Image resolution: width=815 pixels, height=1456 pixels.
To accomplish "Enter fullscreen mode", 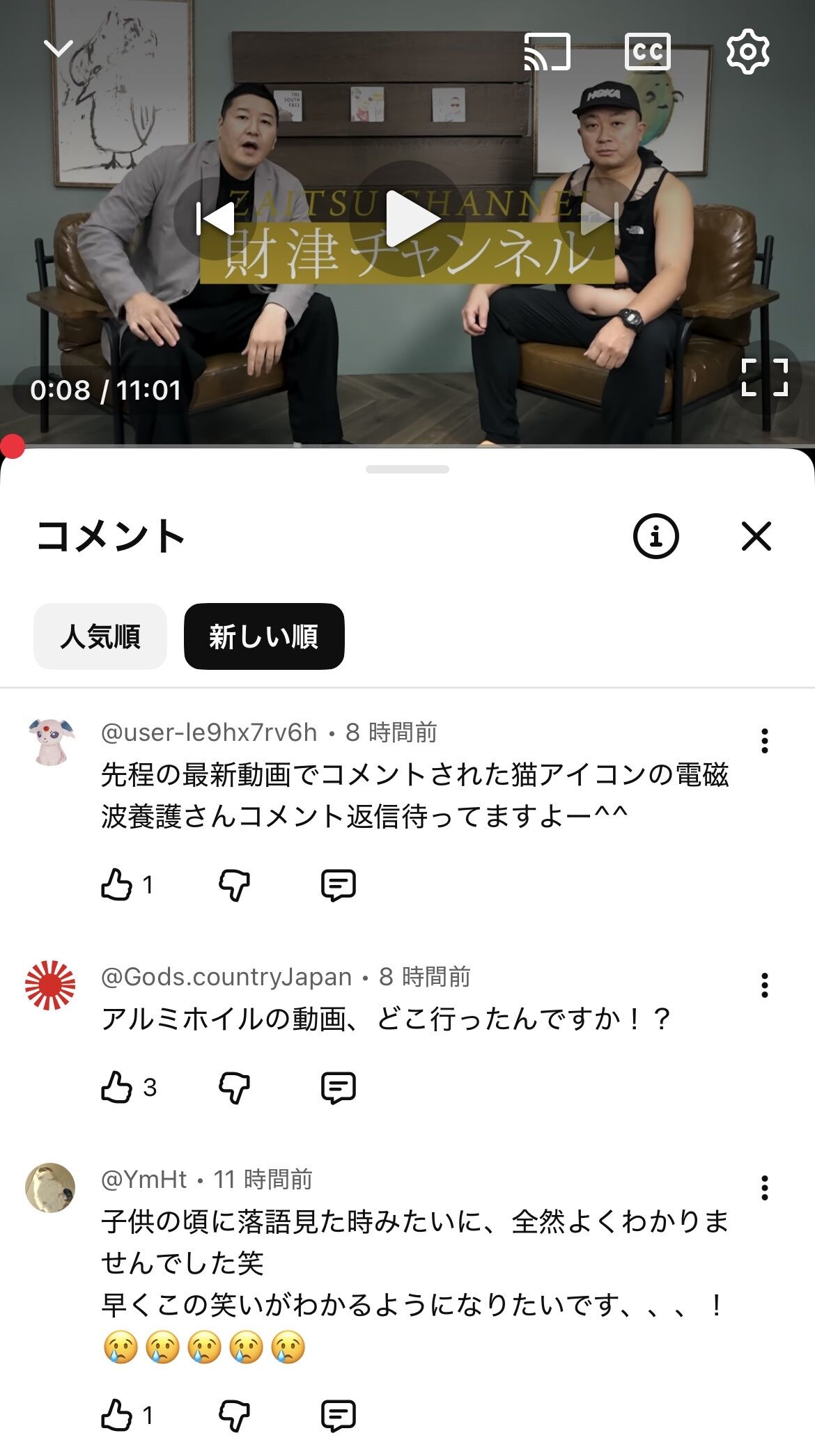I will coord(764,377).
